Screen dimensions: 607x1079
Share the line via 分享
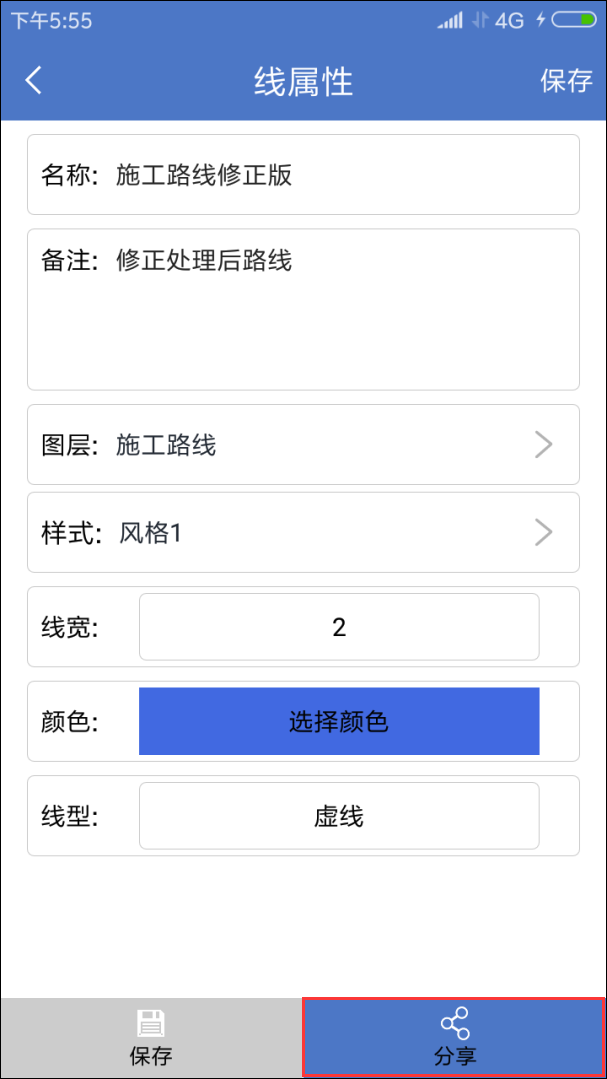click(x=454, y=1038)
